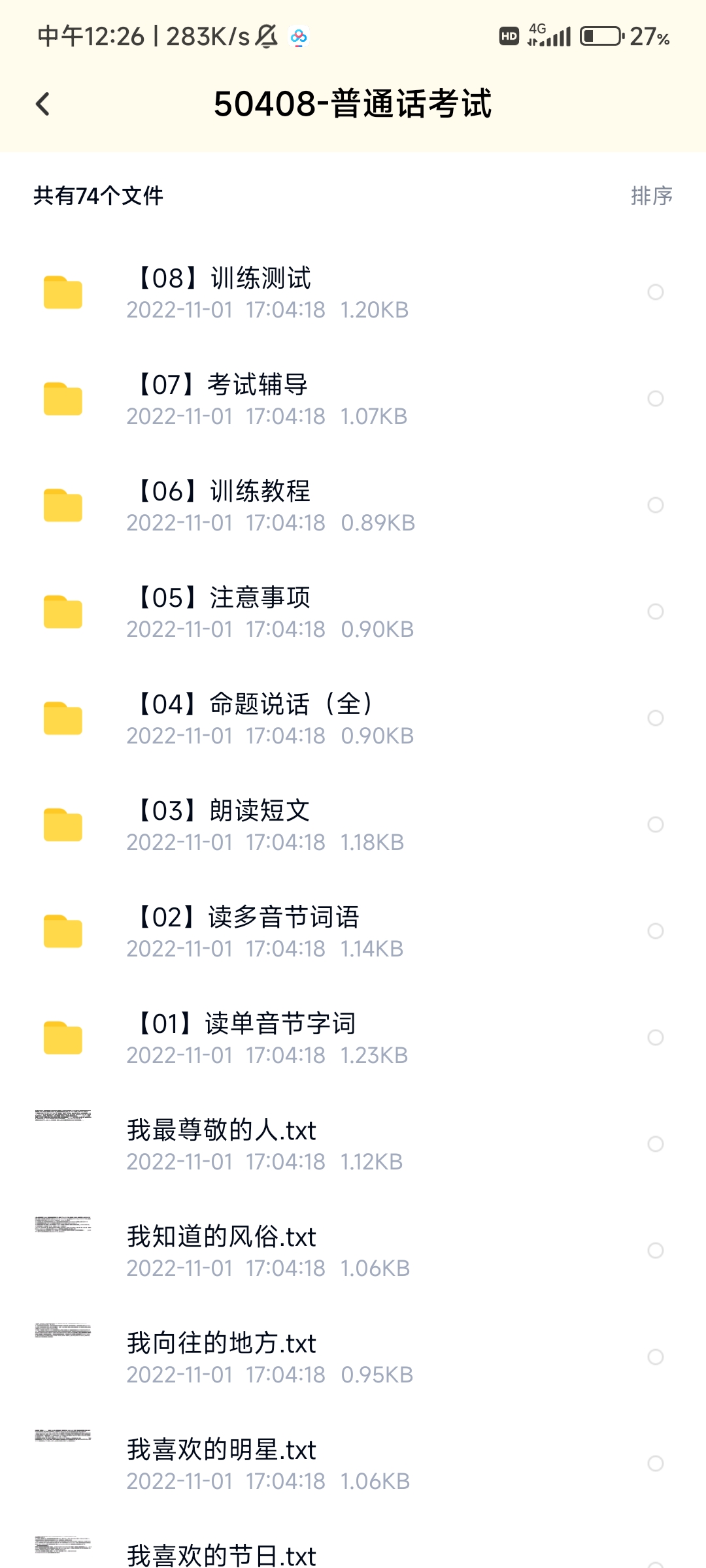Select the 【02】读多音节词语 folder checkbox
Viewport: 706px width, 1568px height.
tap(655, 931)
